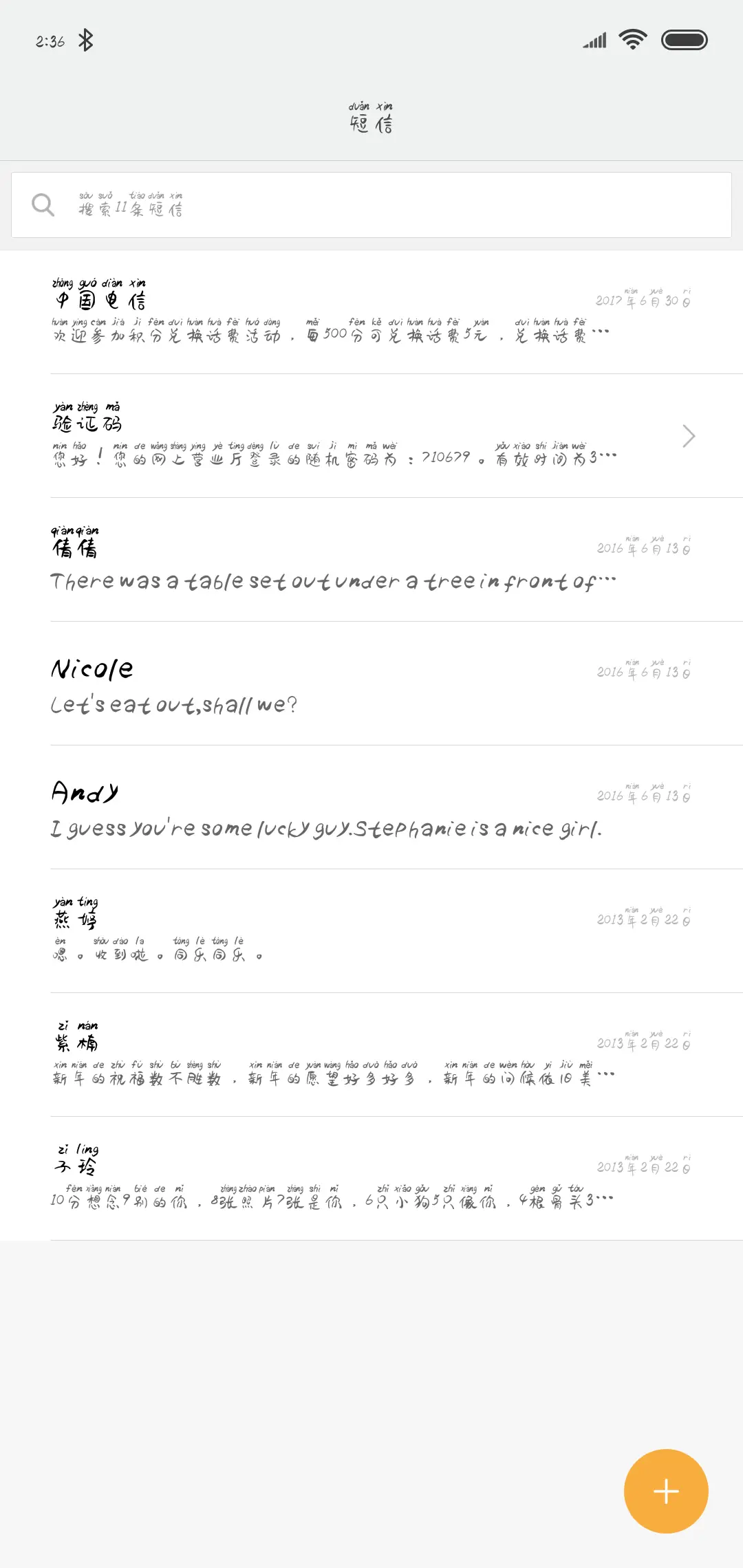The image size is (743, 1568).
Task: Tap the Wi-Fi icon in the status bar
Action: click(632, 40)
